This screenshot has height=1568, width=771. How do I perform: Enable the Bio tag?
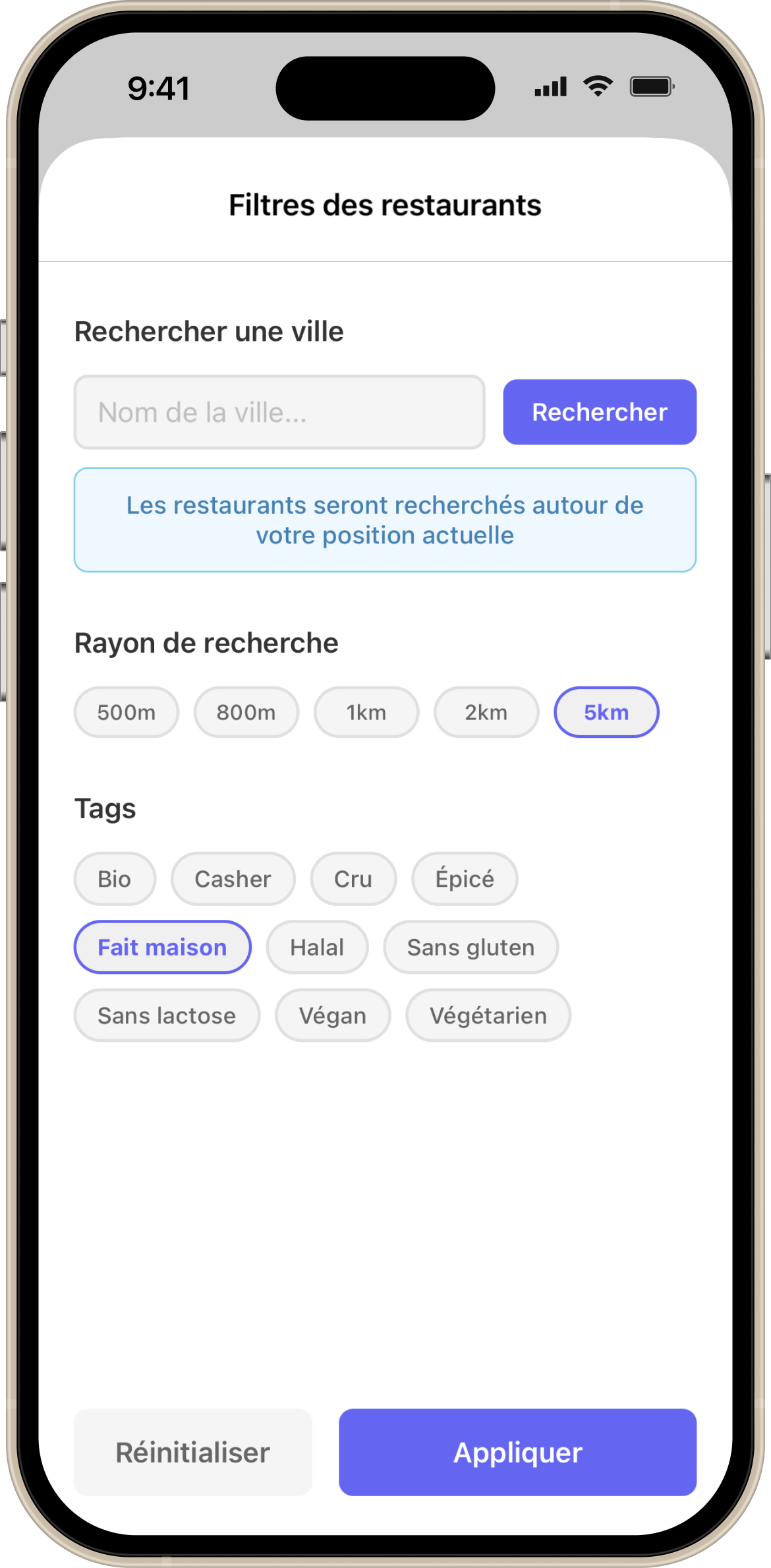(x=115, y=879)
